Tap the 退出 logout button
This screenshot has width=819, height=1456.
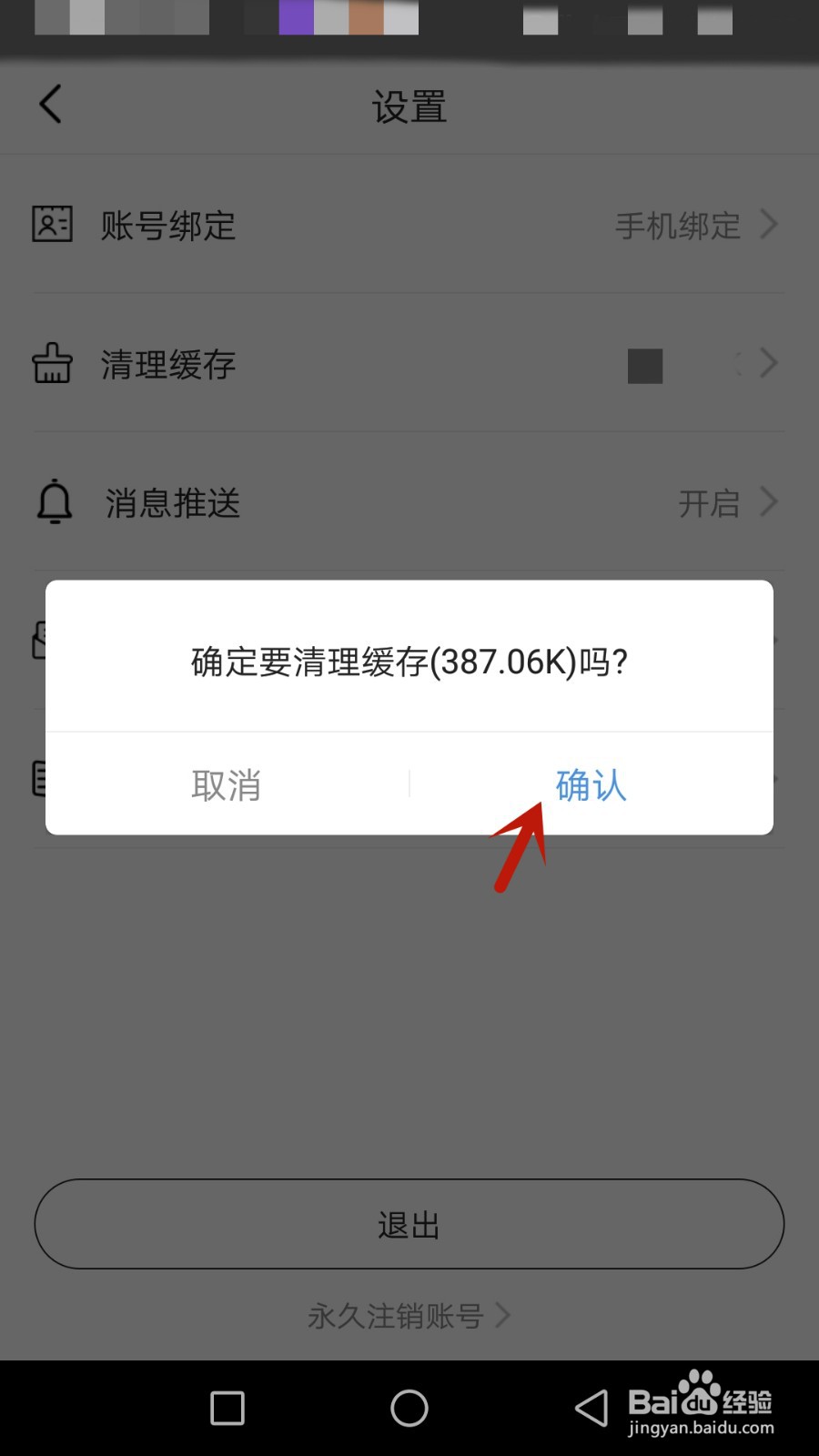point(409,1225)
